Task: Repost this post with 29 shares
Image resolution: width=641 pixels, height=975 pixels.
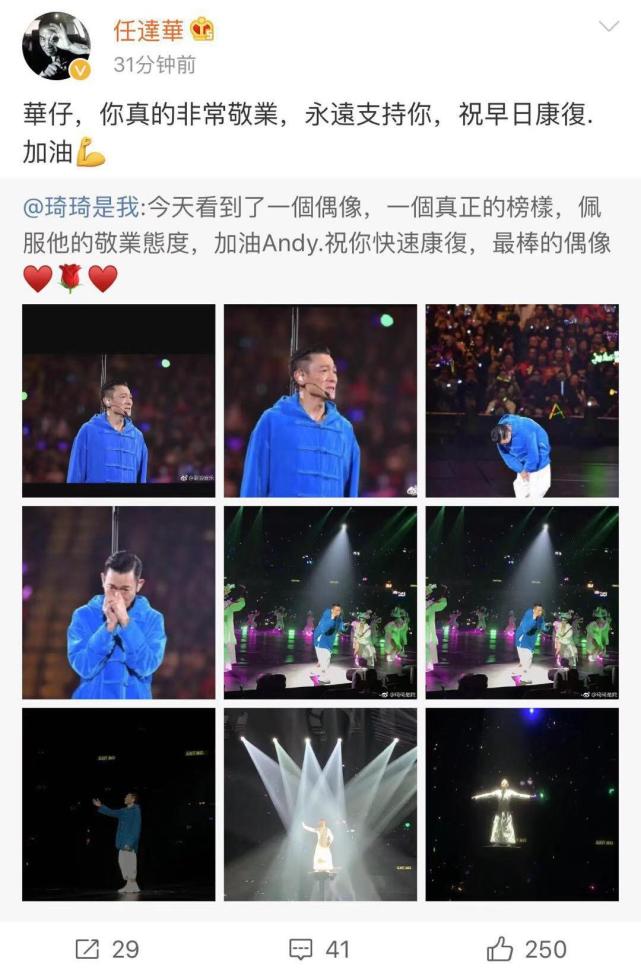Action: [x=106, y=948]
